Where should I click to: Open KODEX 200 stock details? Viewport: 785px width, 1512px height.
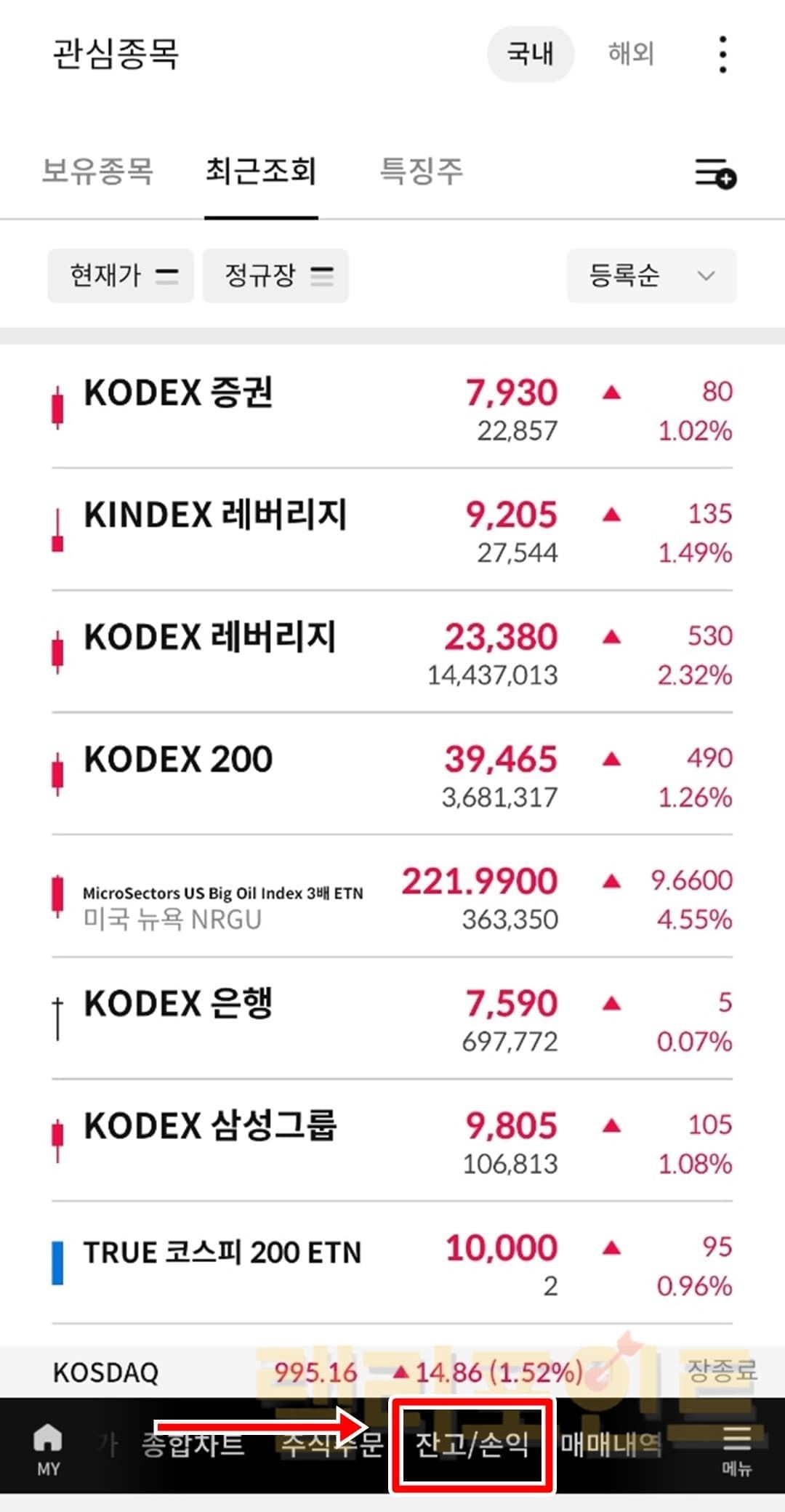click(x=178, y=760)
